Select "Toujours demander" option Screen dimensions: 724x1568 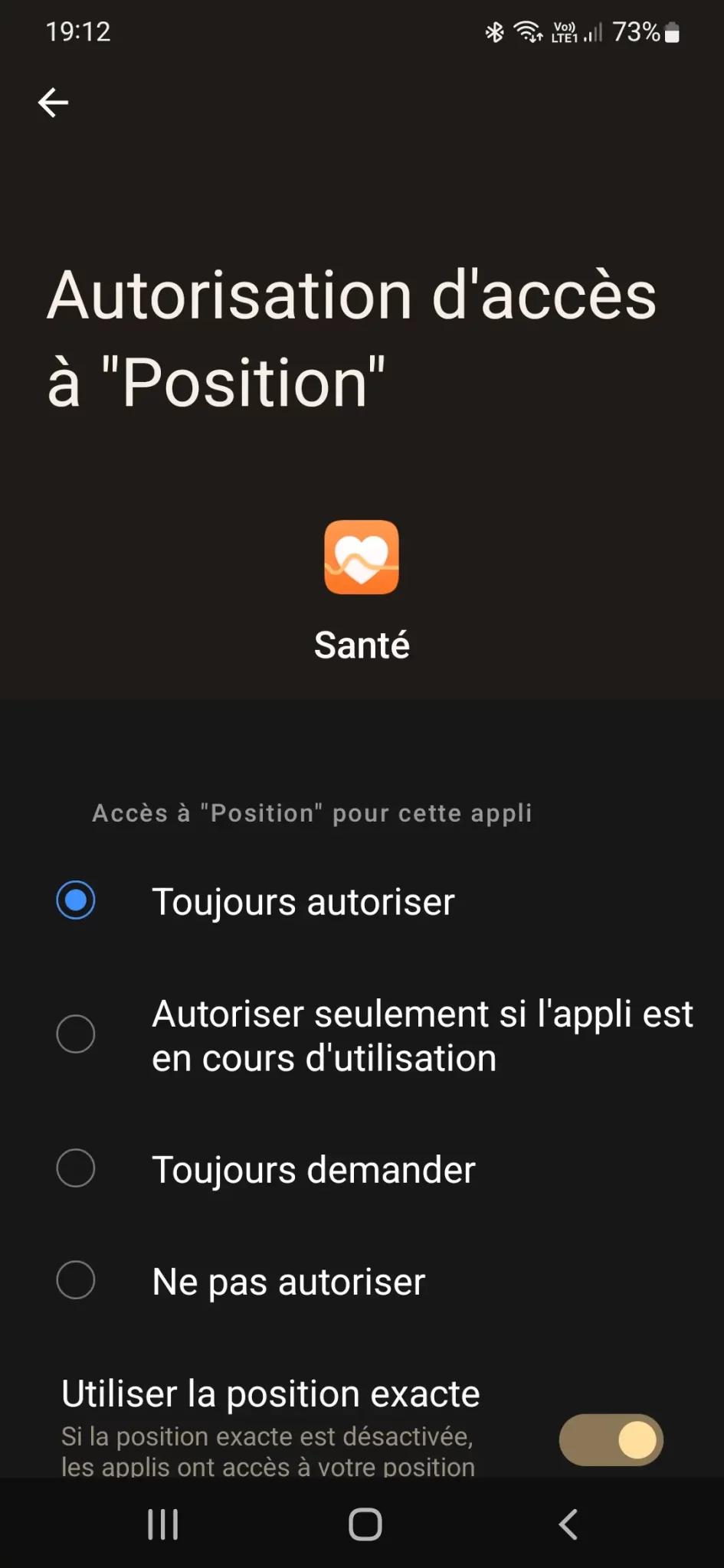pos(362,1169)
